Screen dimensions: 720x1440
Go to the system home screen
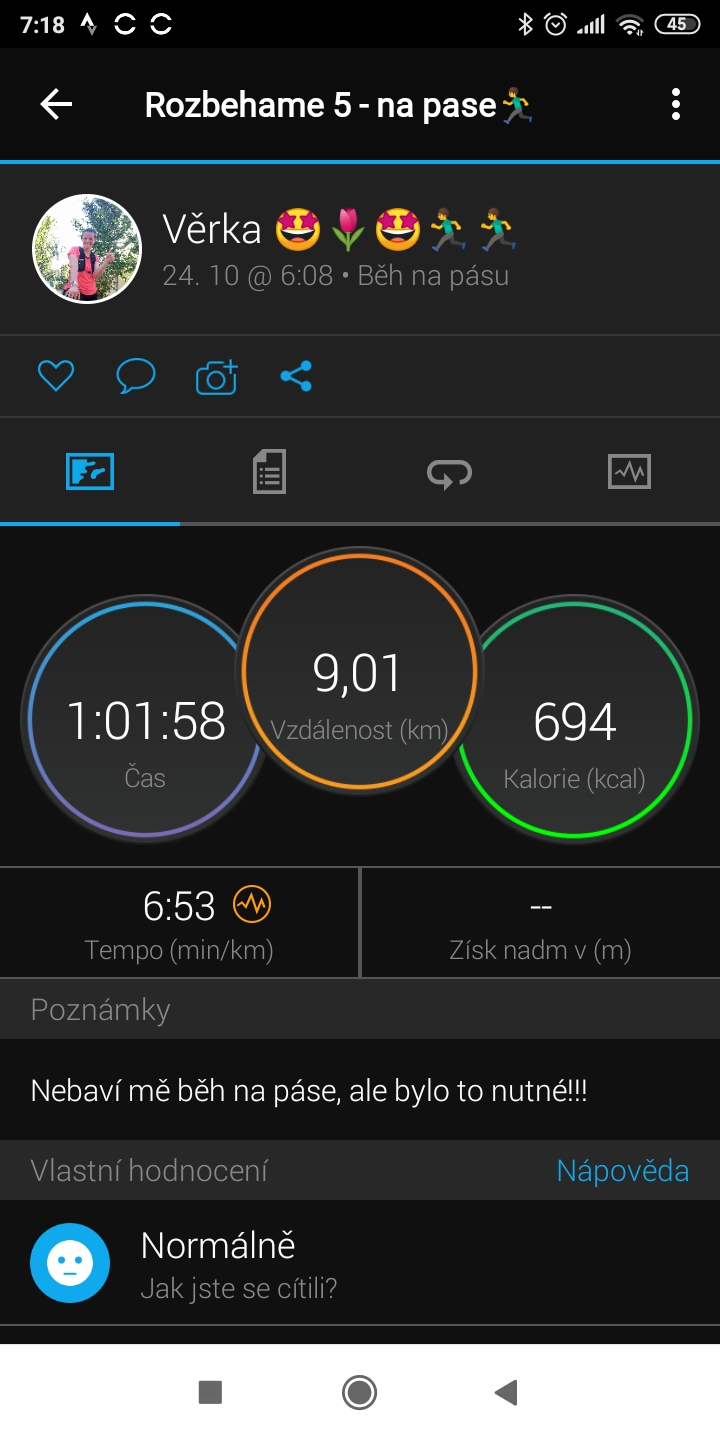coord(359,1392)
